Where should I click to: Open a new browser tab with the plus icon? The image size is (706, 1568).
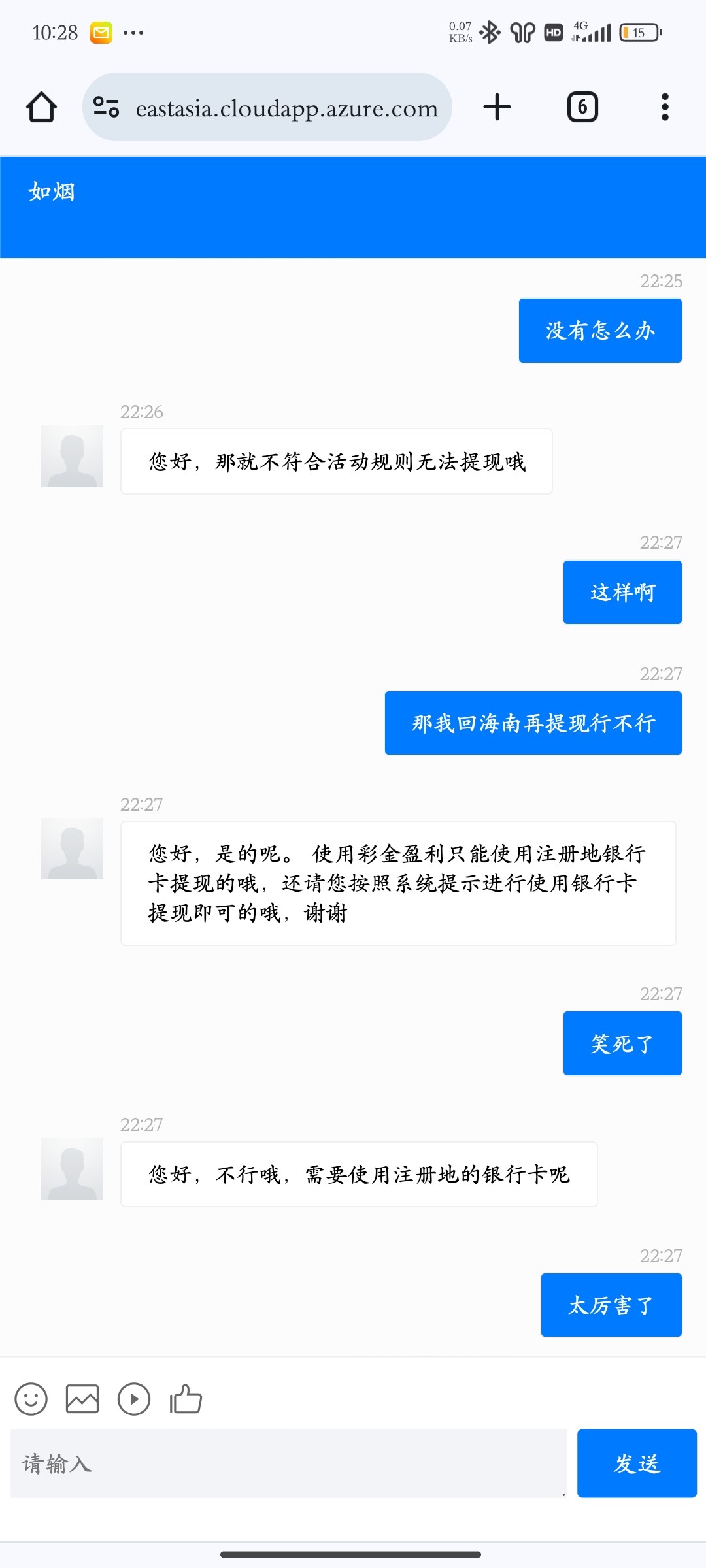pos(496,106)
